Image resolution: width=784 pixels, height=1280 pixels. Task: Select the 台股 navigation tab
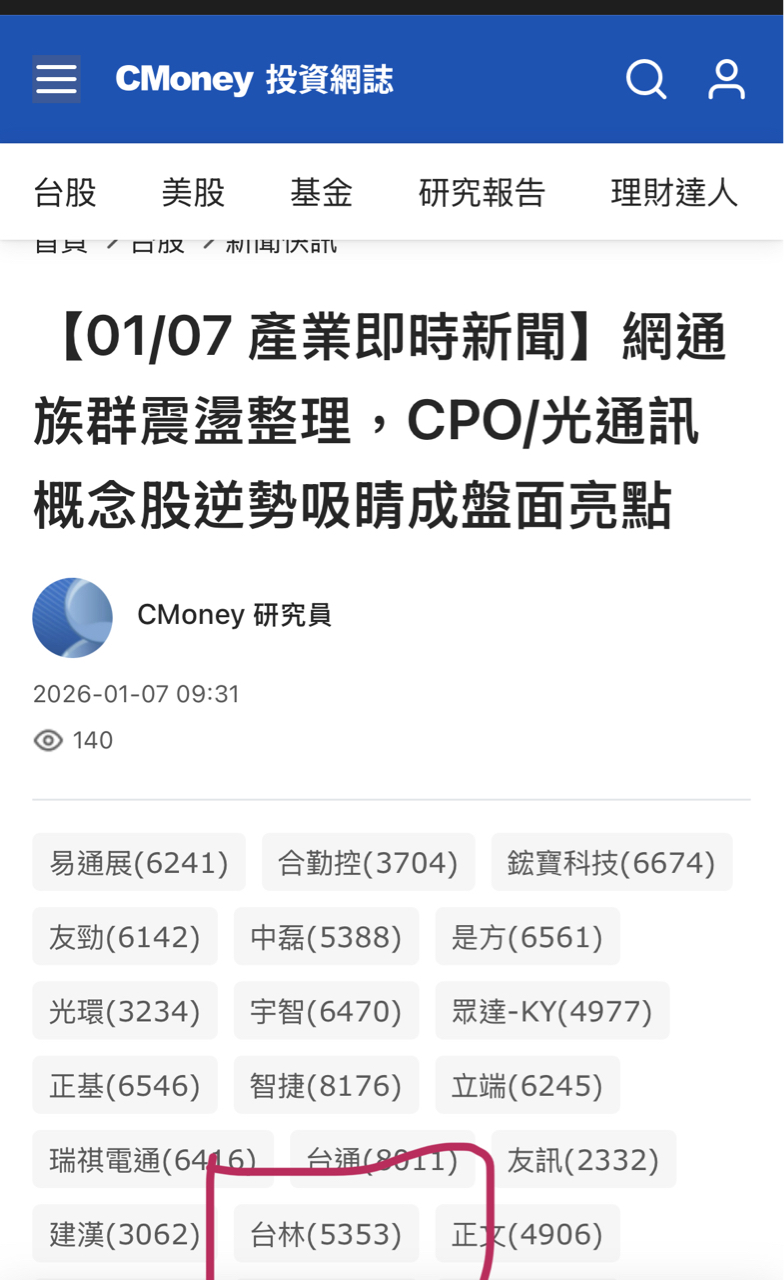click(x=66, y=194)
